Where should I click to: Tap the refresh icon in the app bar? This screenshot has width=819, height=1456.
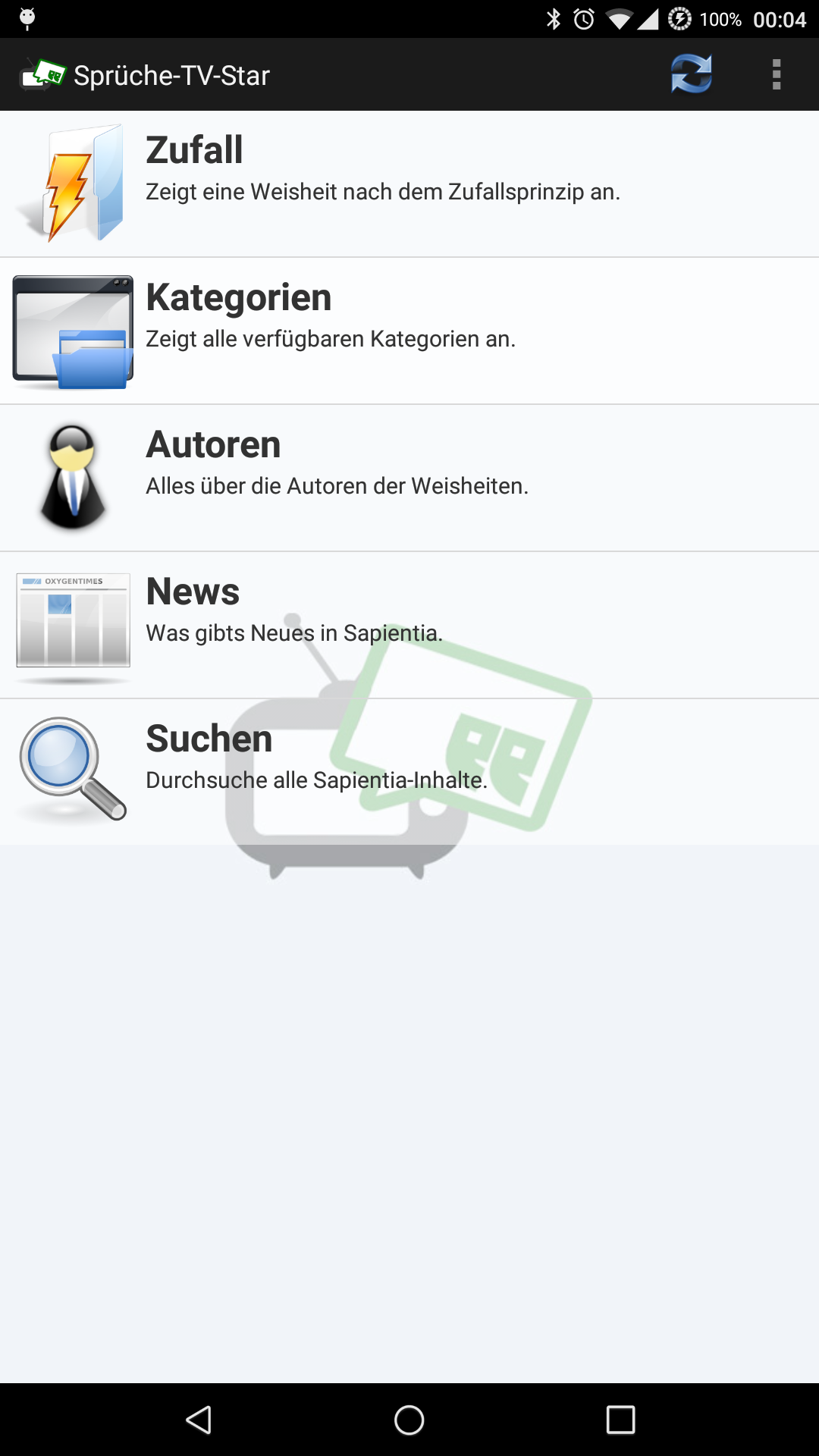pos(691,74)
